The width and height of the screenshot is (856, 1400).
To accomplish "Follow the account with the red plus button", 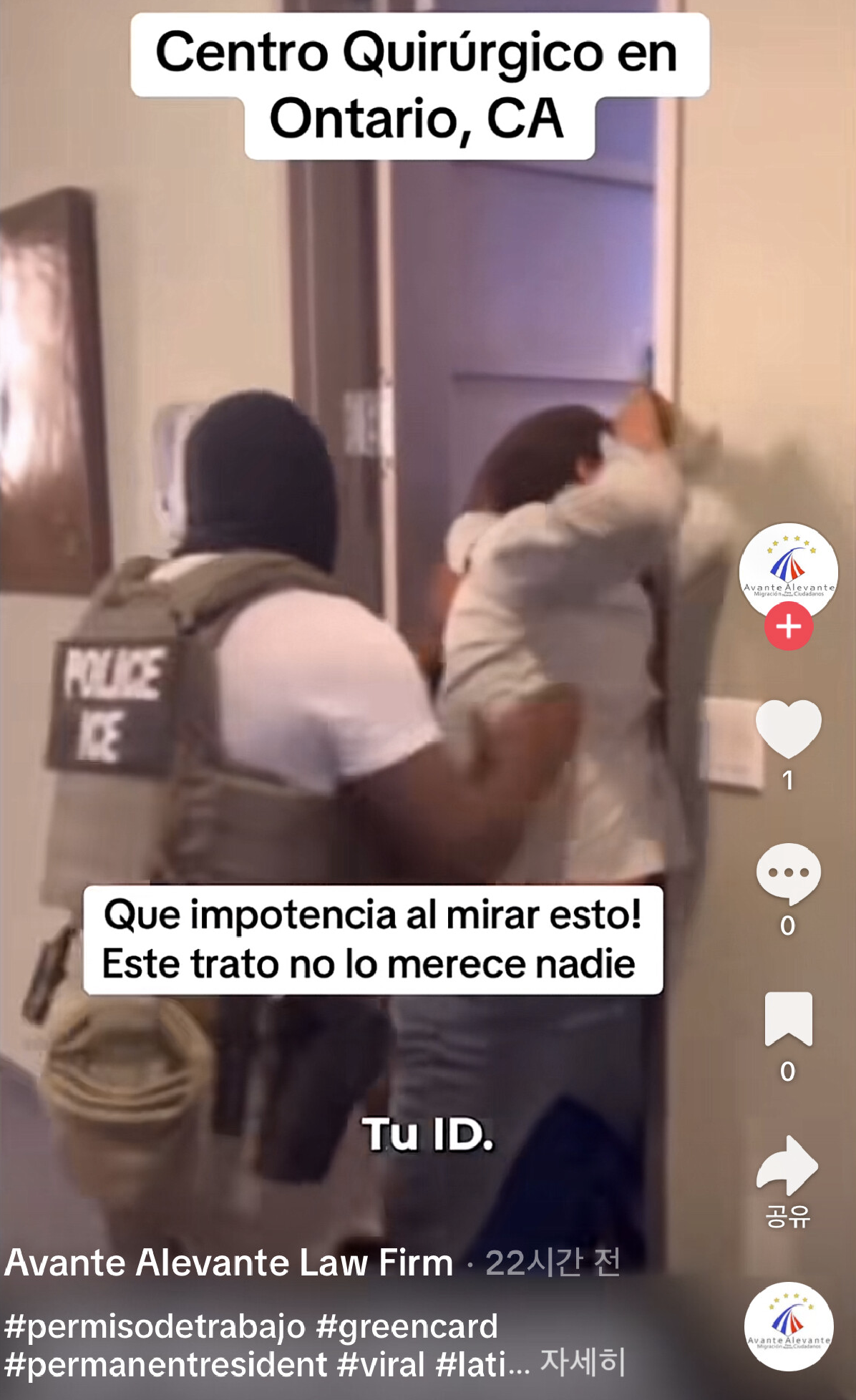I will point(788,626).
